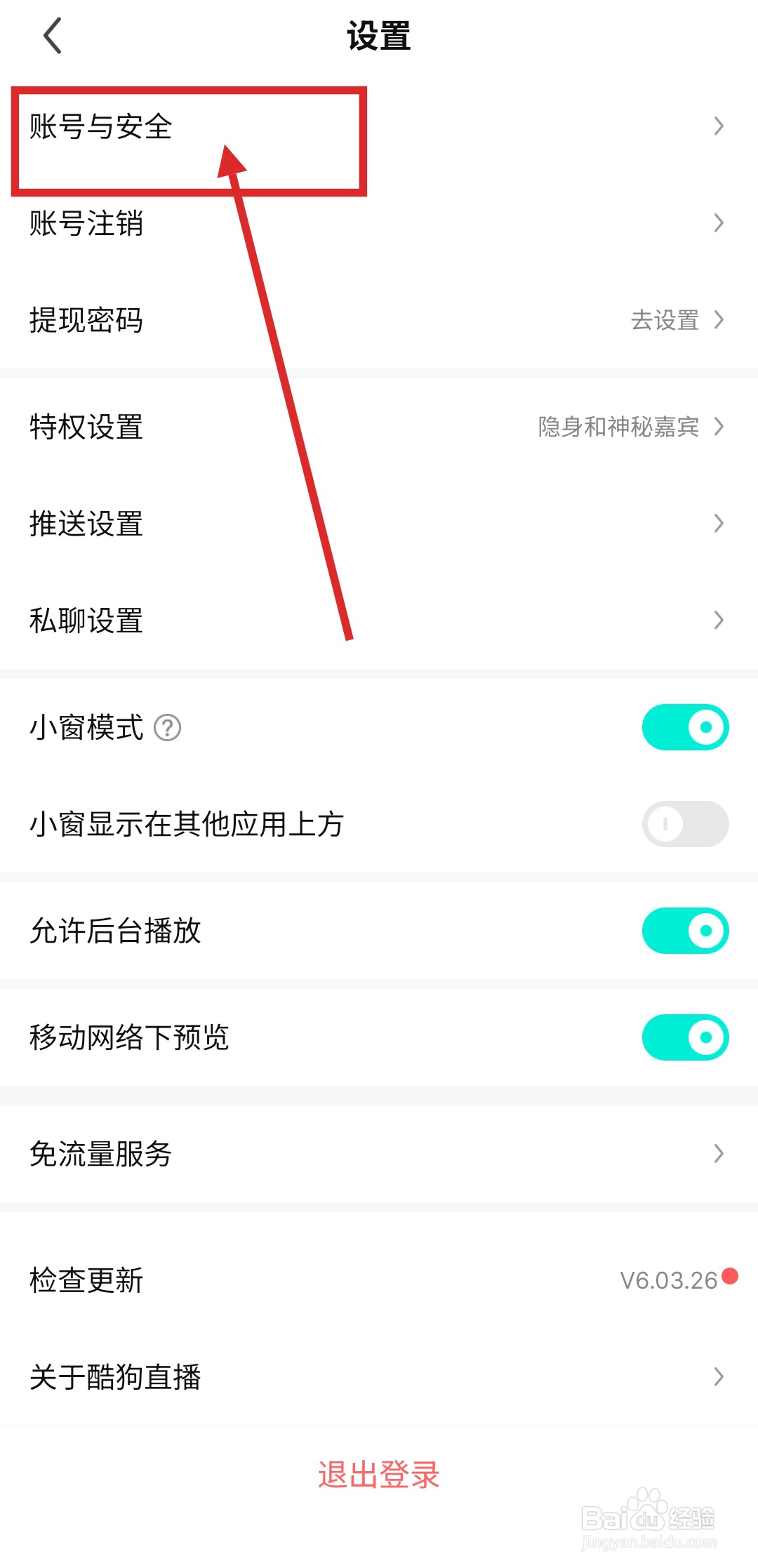Screen dimensions: 758x1568
Task: Toggle off the 小窗模式 switch
Action: pos(685,728)
